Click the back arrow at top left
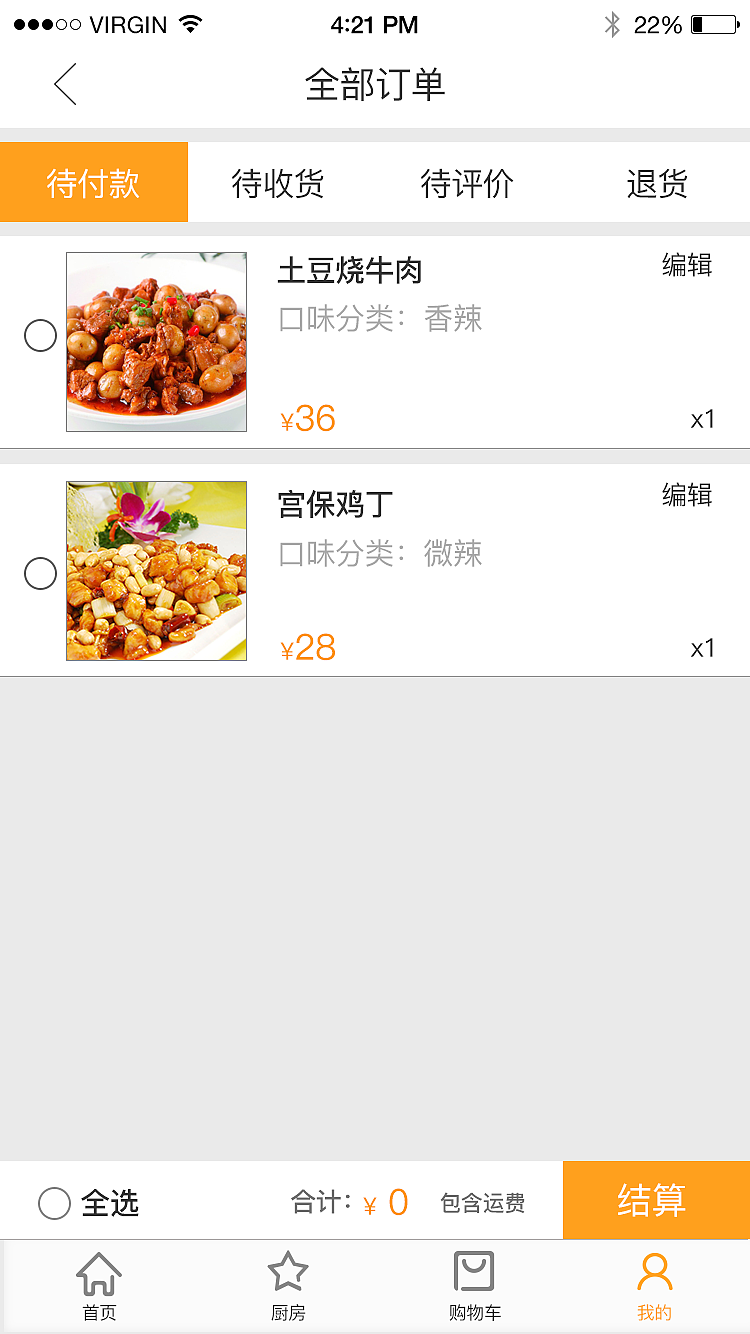This screenshot has width=750, height=1334. click(64, 84)
